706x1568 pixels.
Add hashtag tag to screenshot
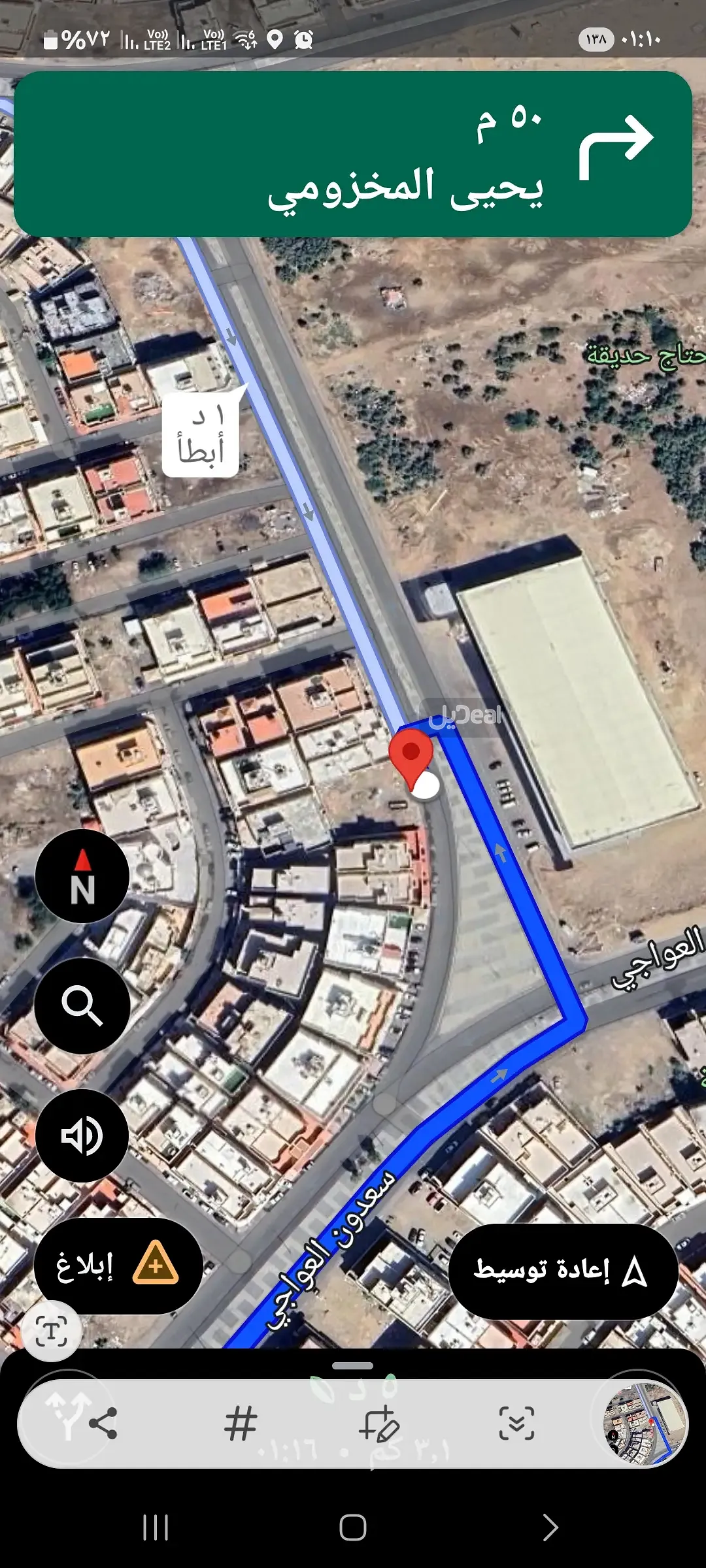tap(241, 1423)
